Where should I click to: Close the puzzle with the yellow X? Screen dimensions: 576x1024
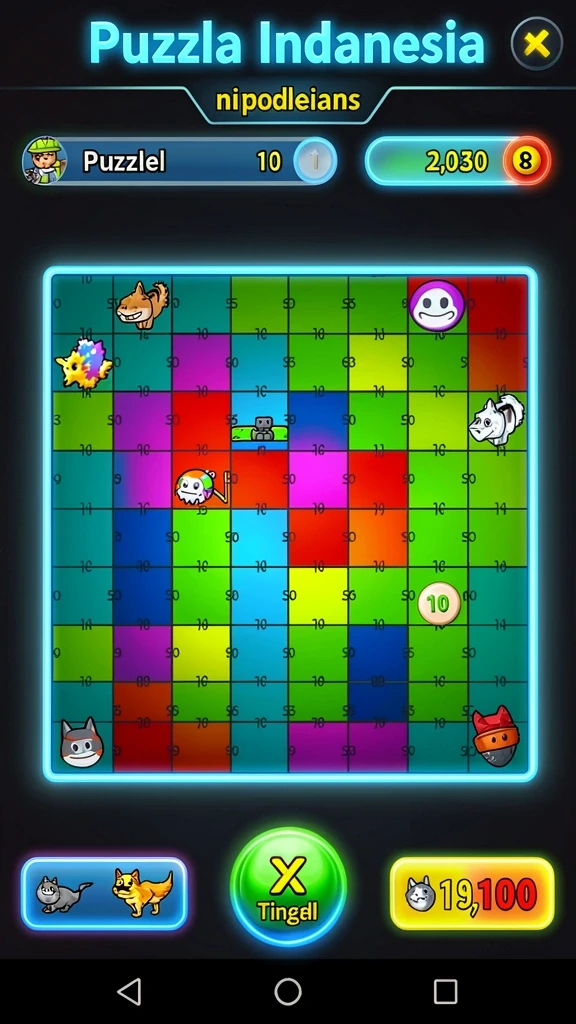tap(536, 44)
